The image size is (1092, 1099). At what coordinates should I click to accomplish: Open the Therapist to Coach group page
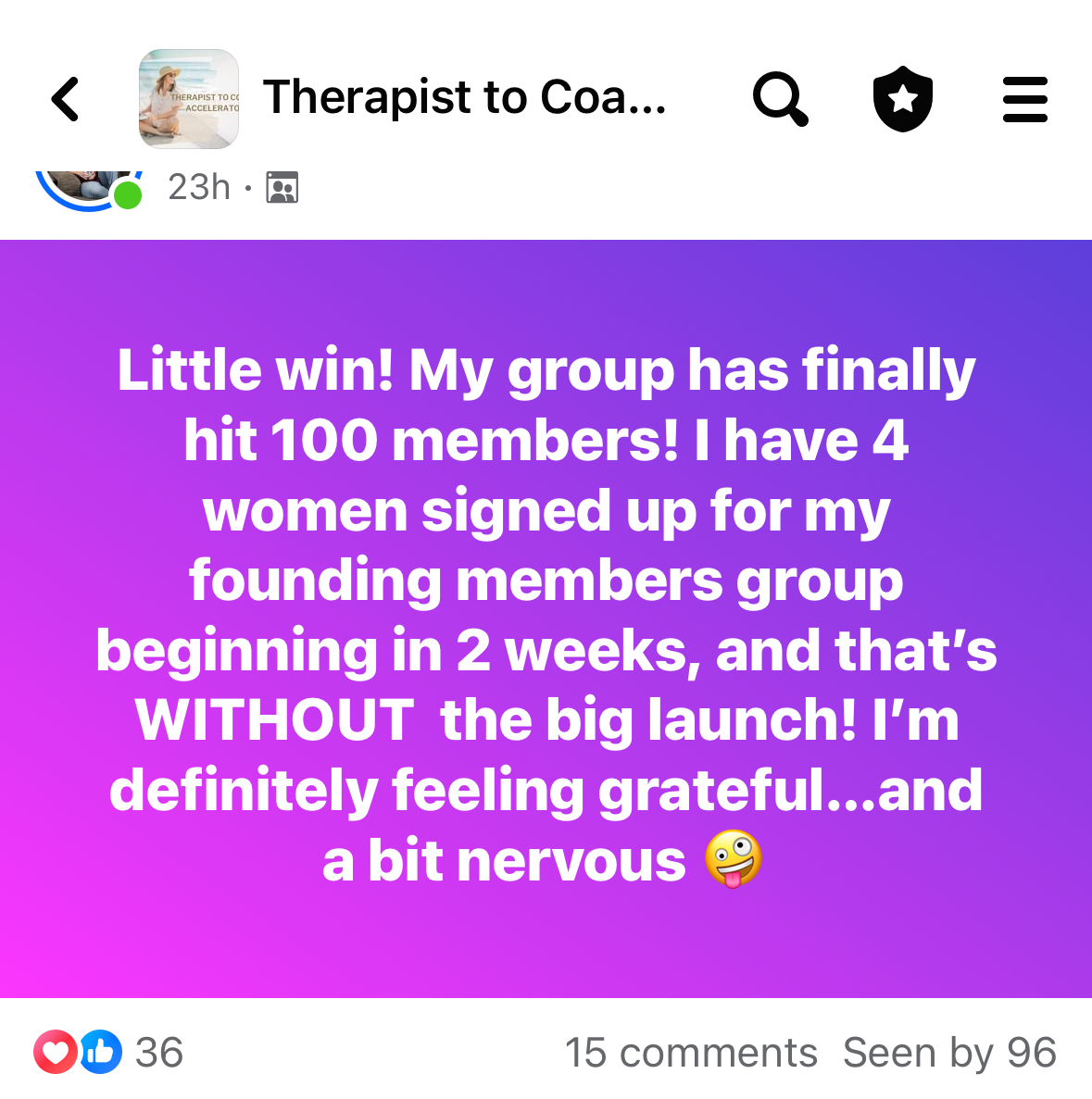[463, 98]
